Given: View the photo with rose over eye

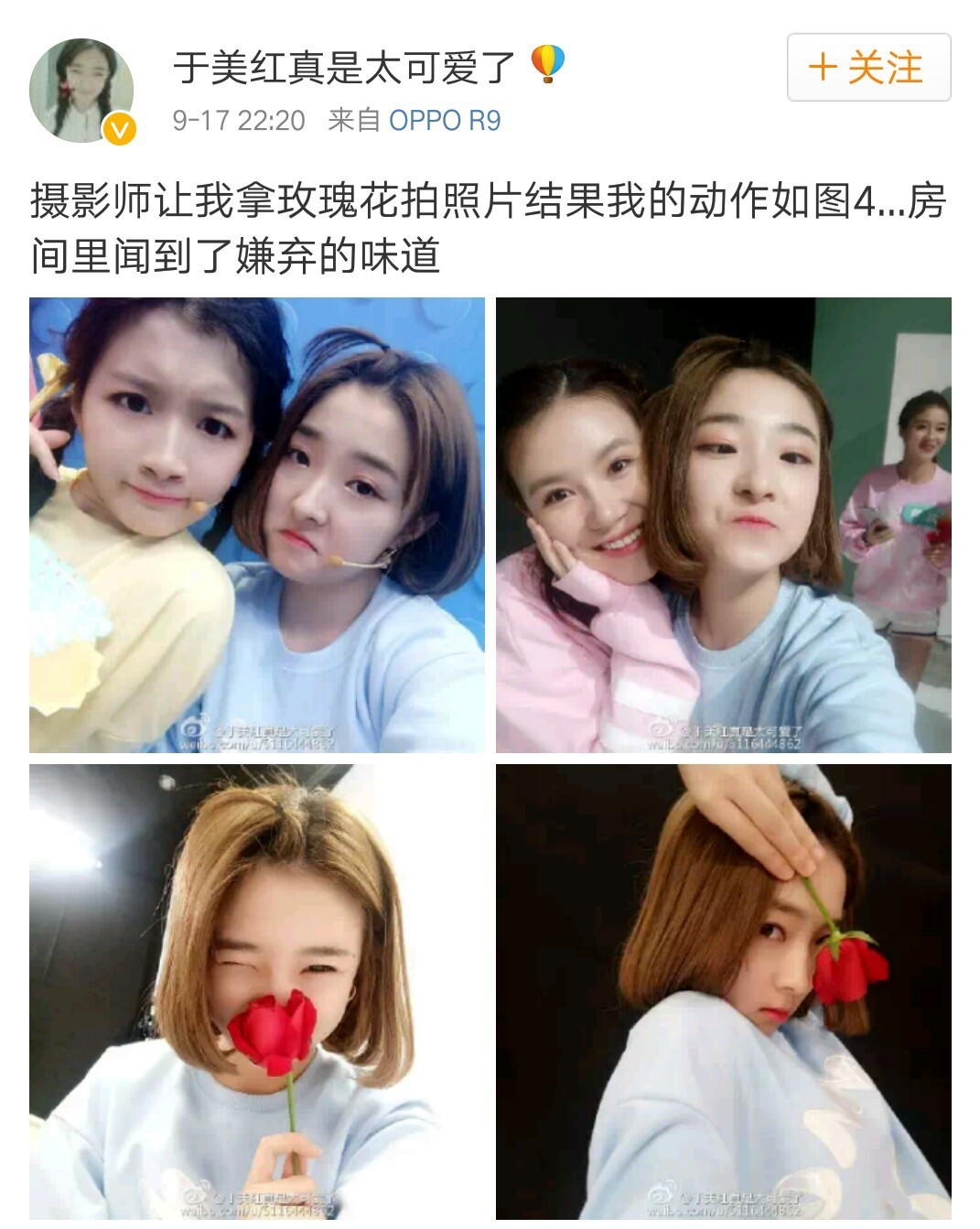Looking at the screenshot, I should coord(723,991).
